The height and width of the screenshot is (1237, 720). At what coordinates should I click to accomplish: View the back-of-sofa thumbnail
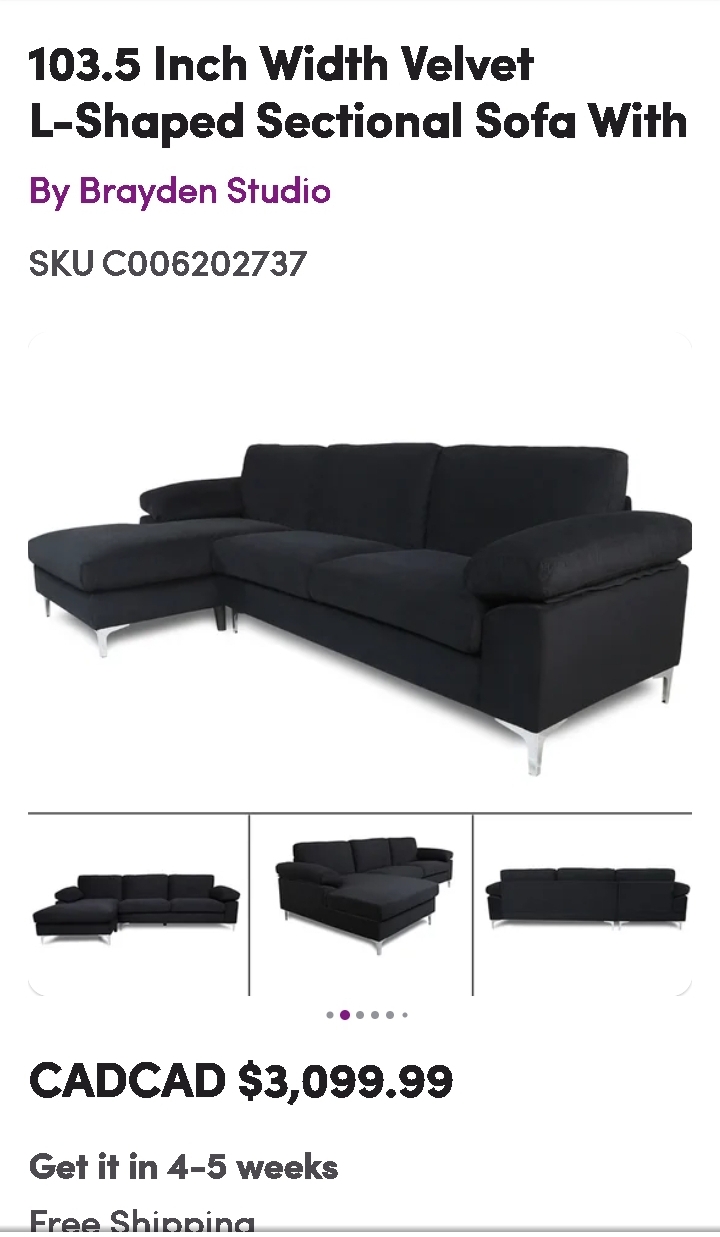tap(583, 905)
